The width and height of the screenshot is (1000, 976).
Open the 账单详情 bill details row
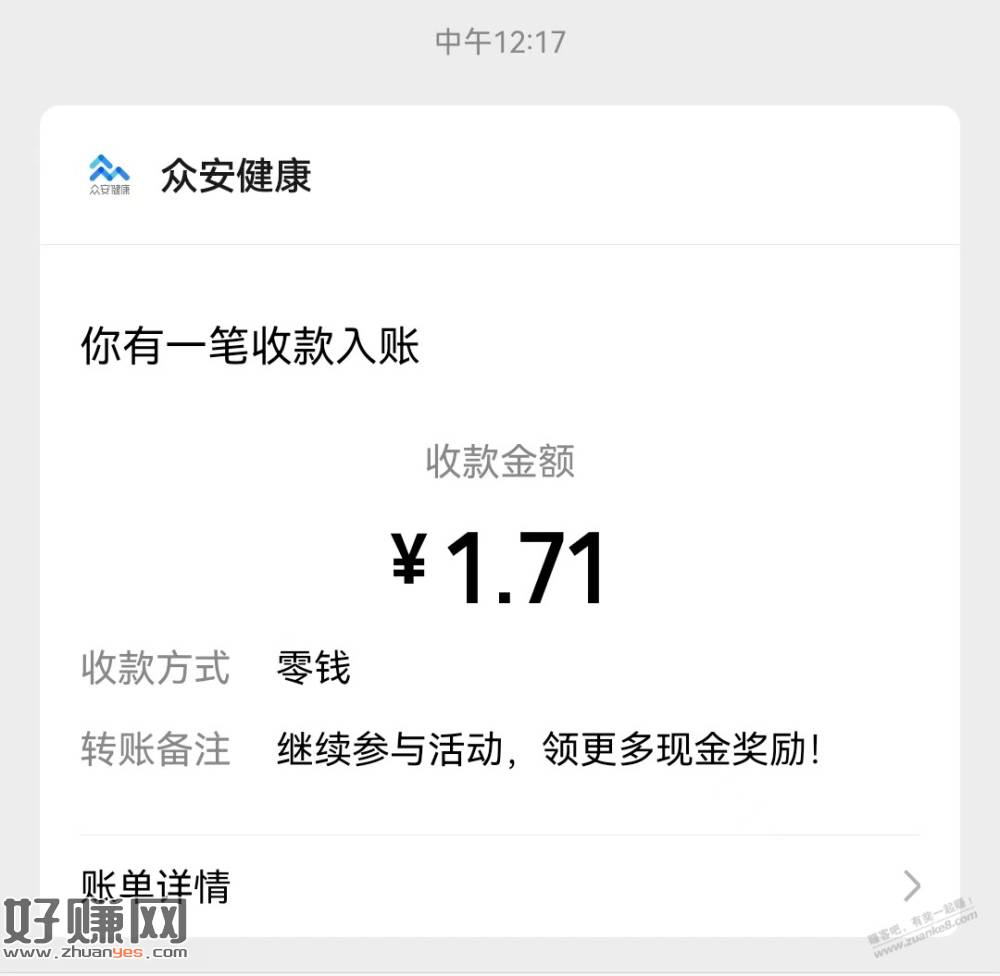500,885
